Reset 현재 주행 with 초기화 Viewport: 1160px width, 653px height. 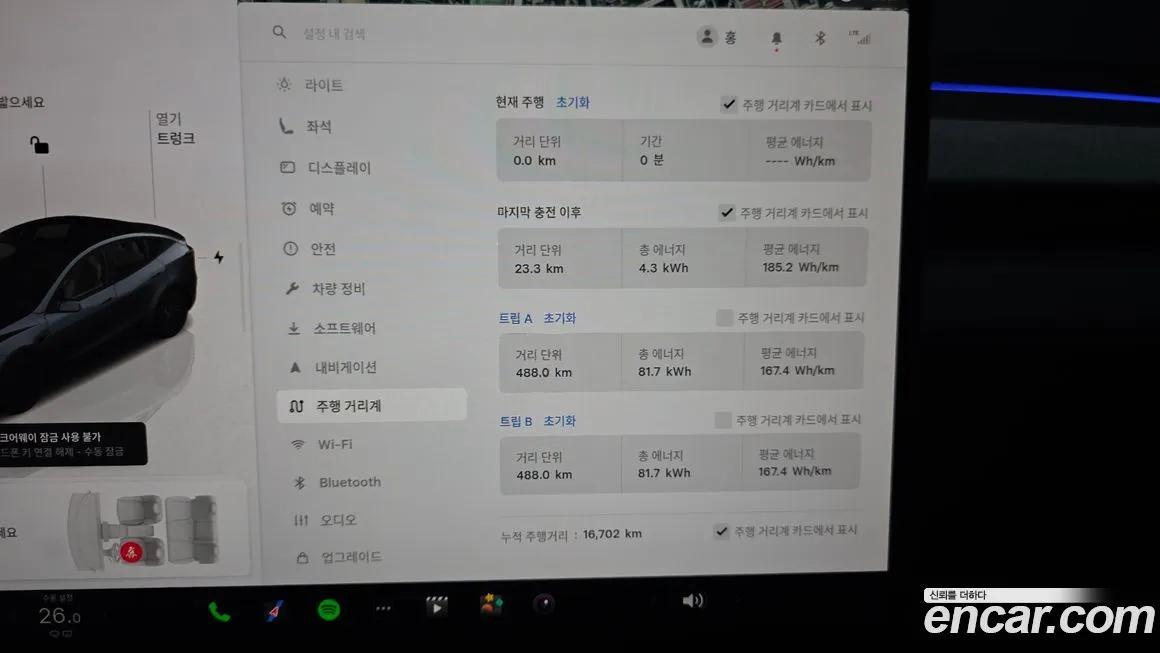click(572, 102)
